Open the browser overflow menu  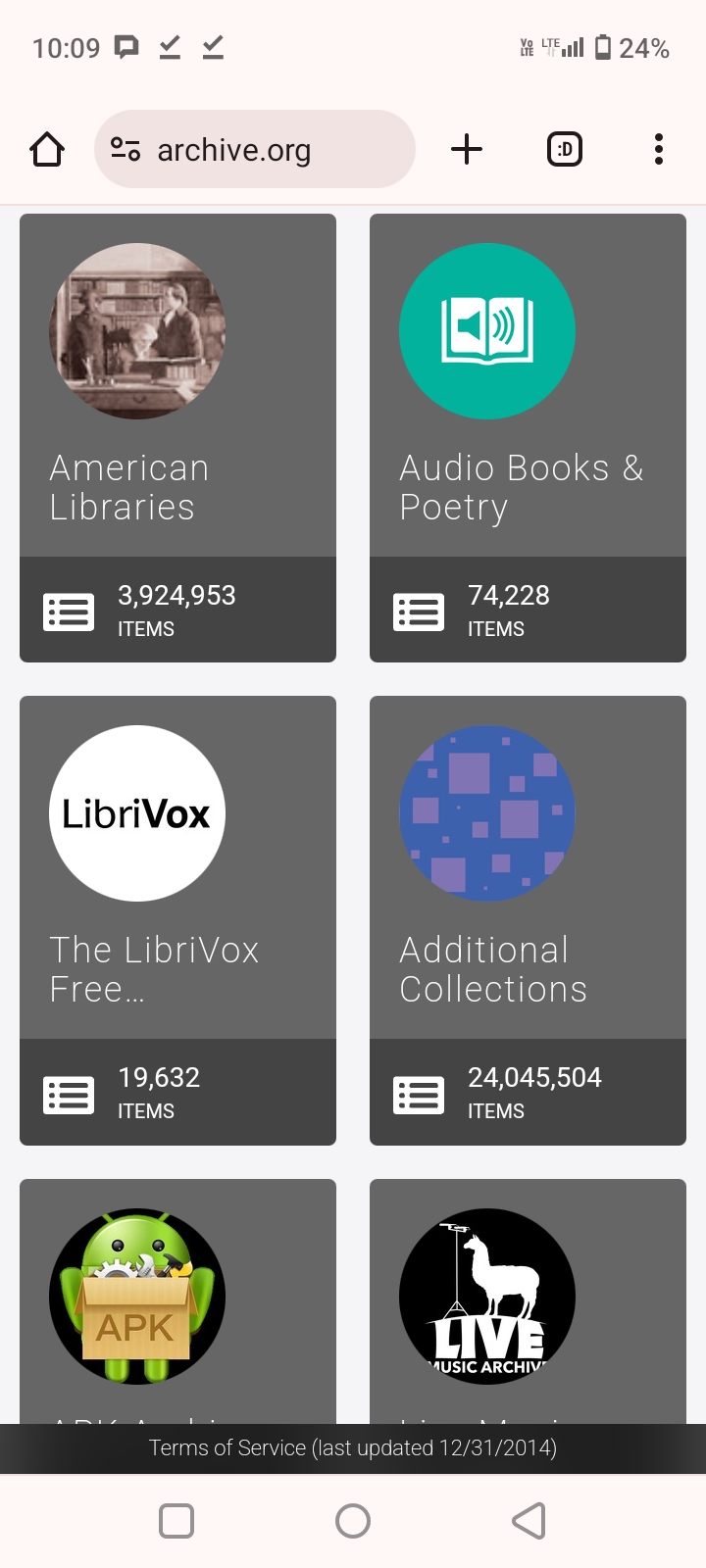(x=659, y=149)
